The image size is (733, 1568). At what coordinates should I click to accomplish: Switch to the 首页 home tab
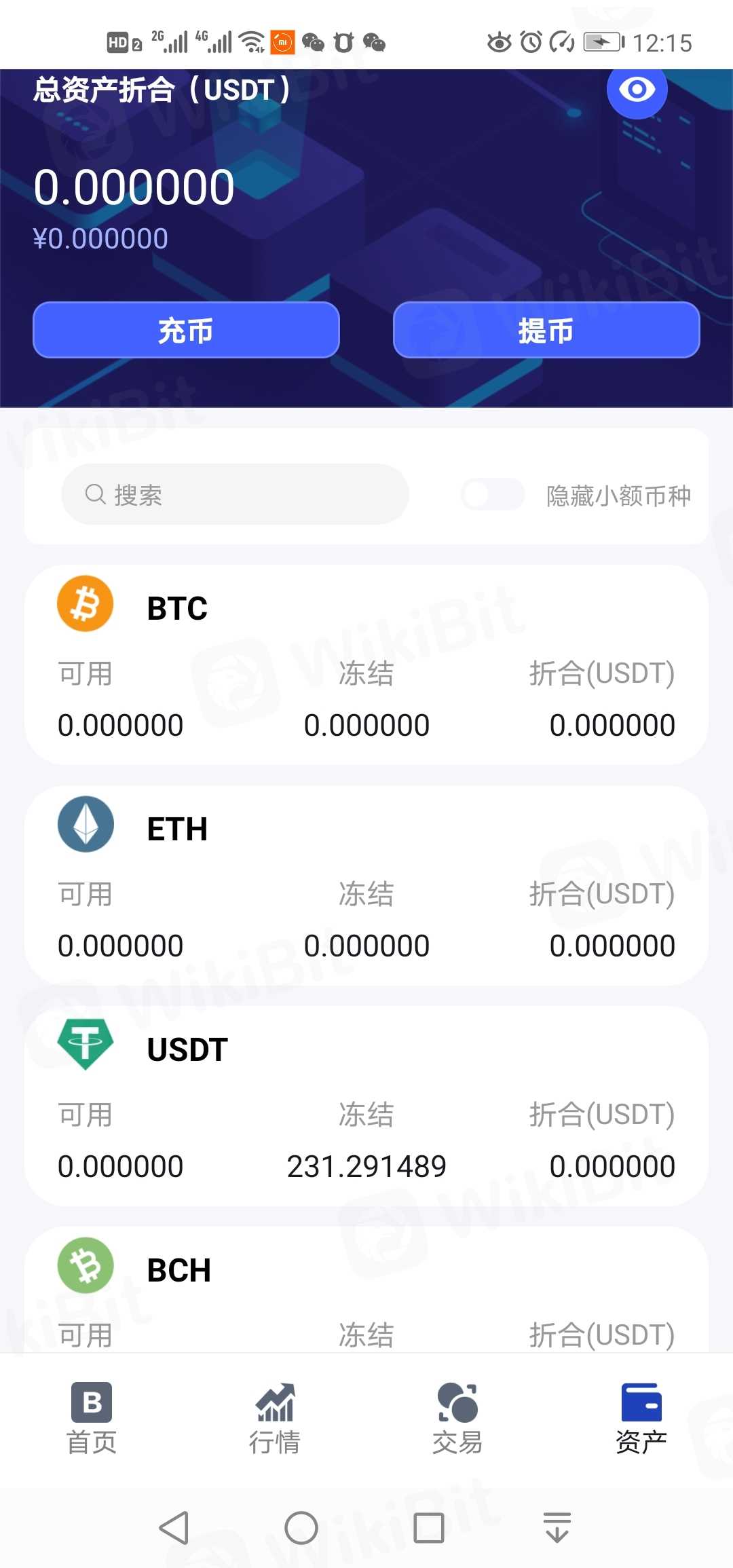(x=92, y=1419)
